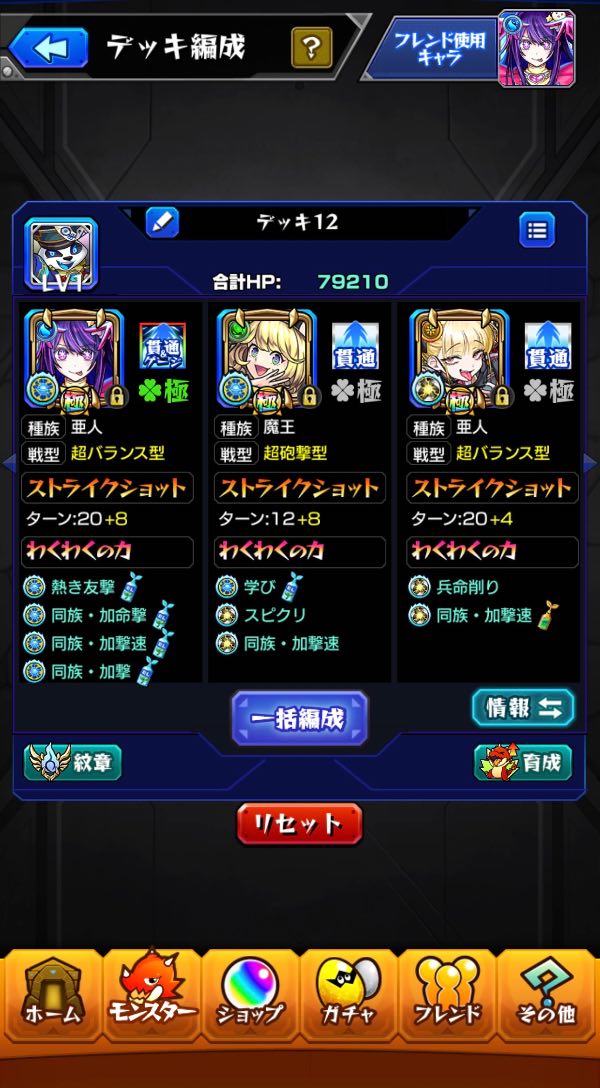This screenshot has height=1088, width=600.
Task: Edit the デッキ12 deck name
Action: click(162, 222)
